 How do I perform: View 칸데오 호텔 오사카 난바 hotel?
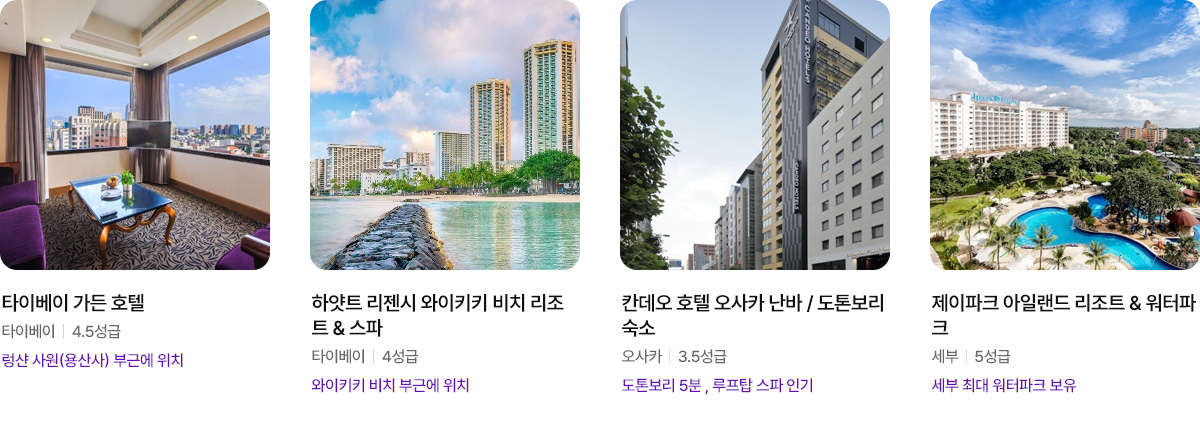click(x=755, y=135)
